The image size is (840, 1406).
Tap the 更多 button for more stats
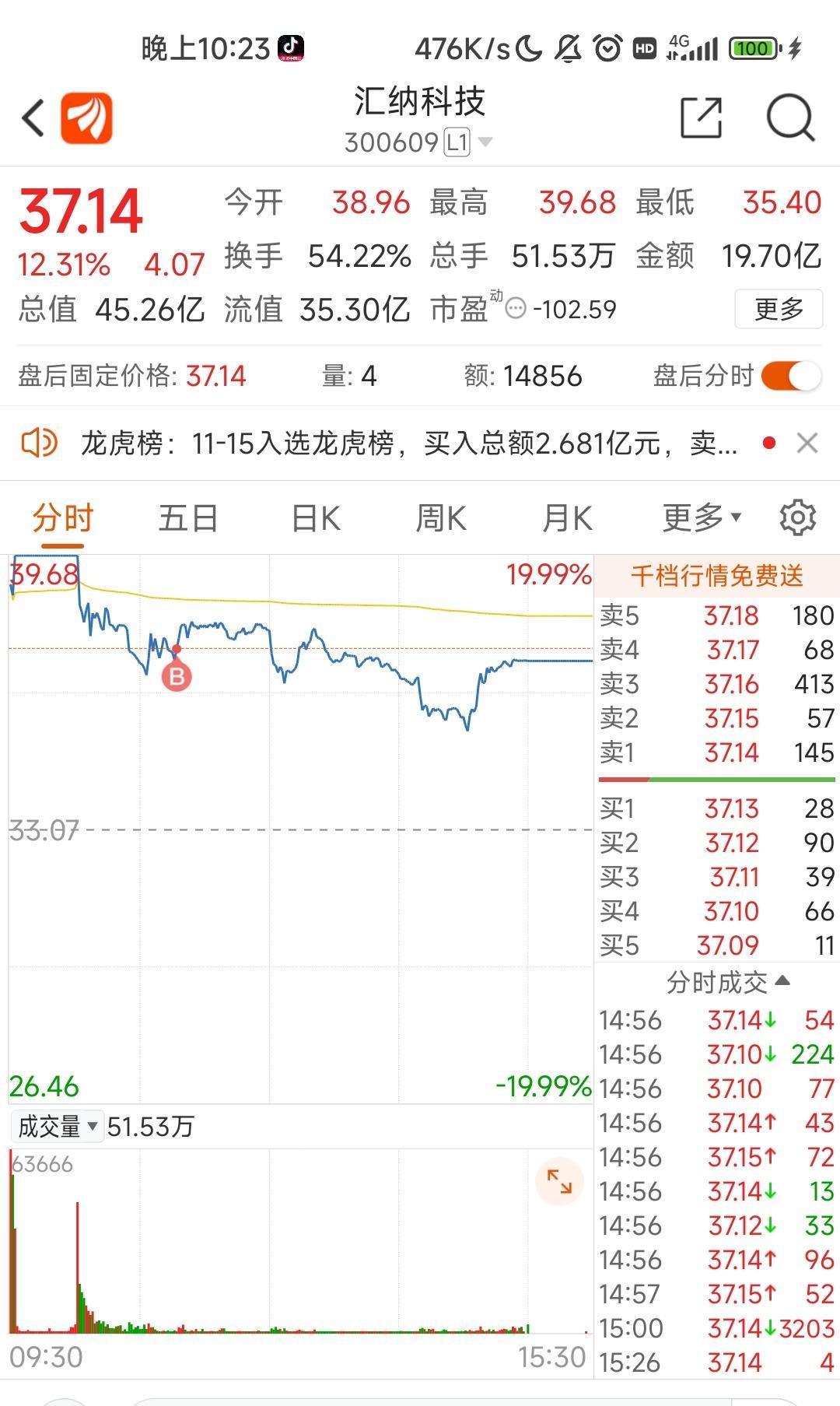[779, 309]
